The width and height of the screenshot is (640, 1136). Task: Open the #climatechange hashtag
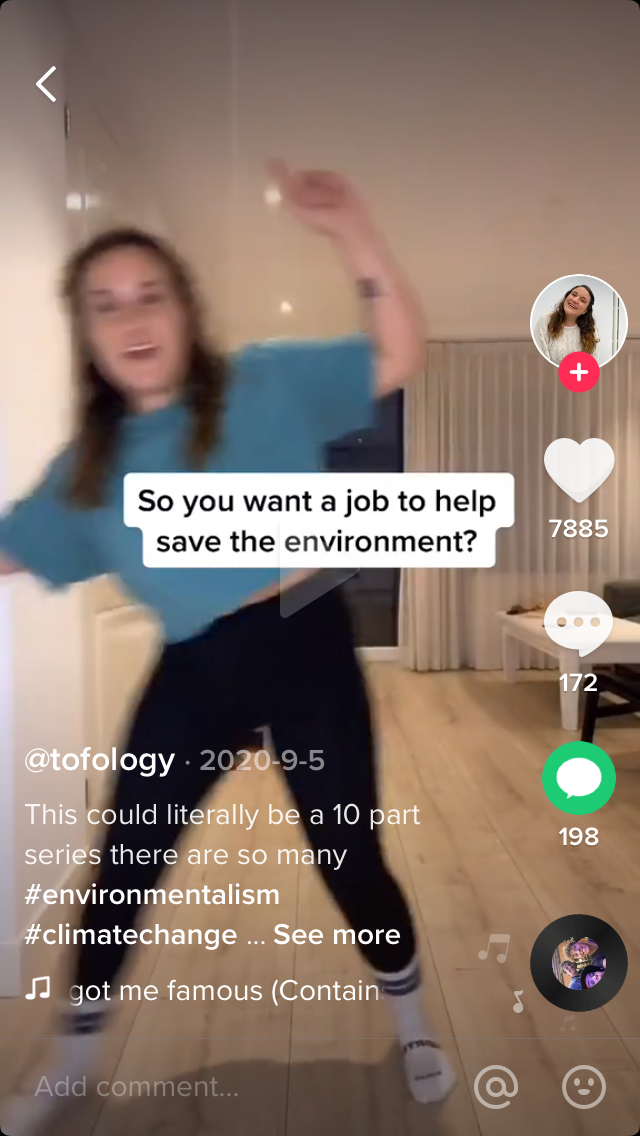[131, 935]
